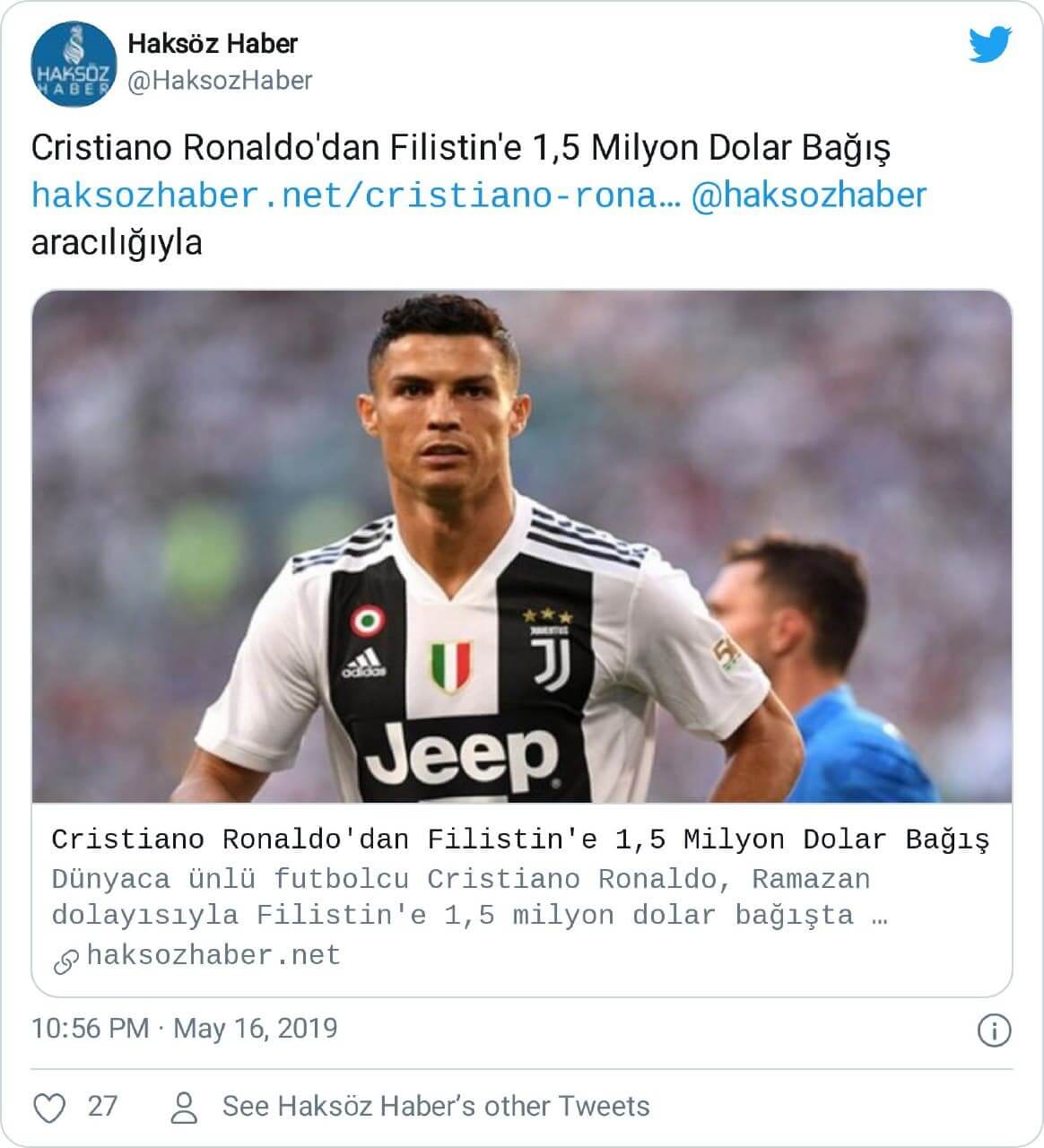The image size is (1044, 1148).
Task: Open the Haksöz Haber profile avatar
Action: tap(74, 65)
